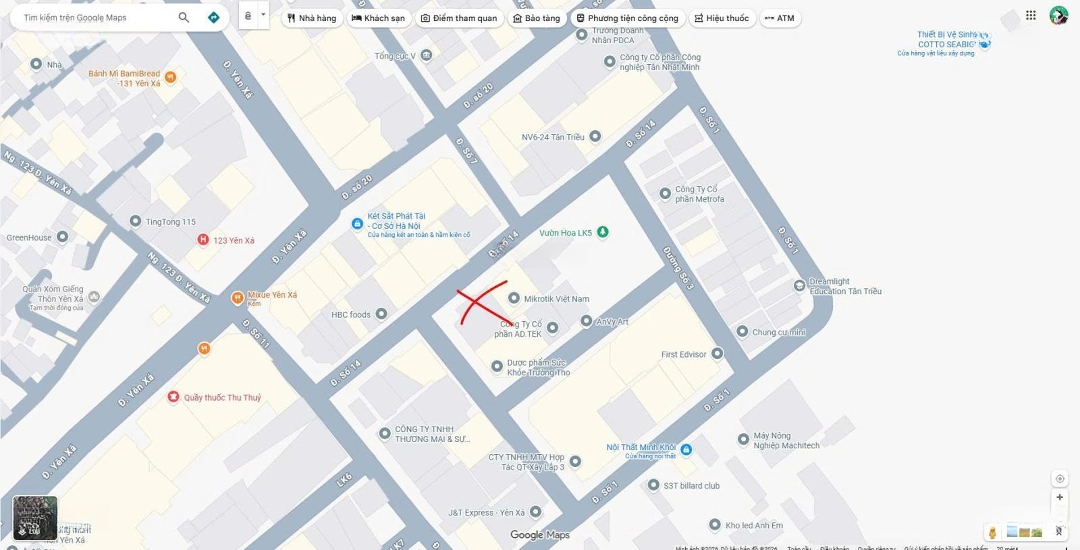1080x550 pixels.
Task: Select the ATM chip
Action: click(x=780, y=18)
